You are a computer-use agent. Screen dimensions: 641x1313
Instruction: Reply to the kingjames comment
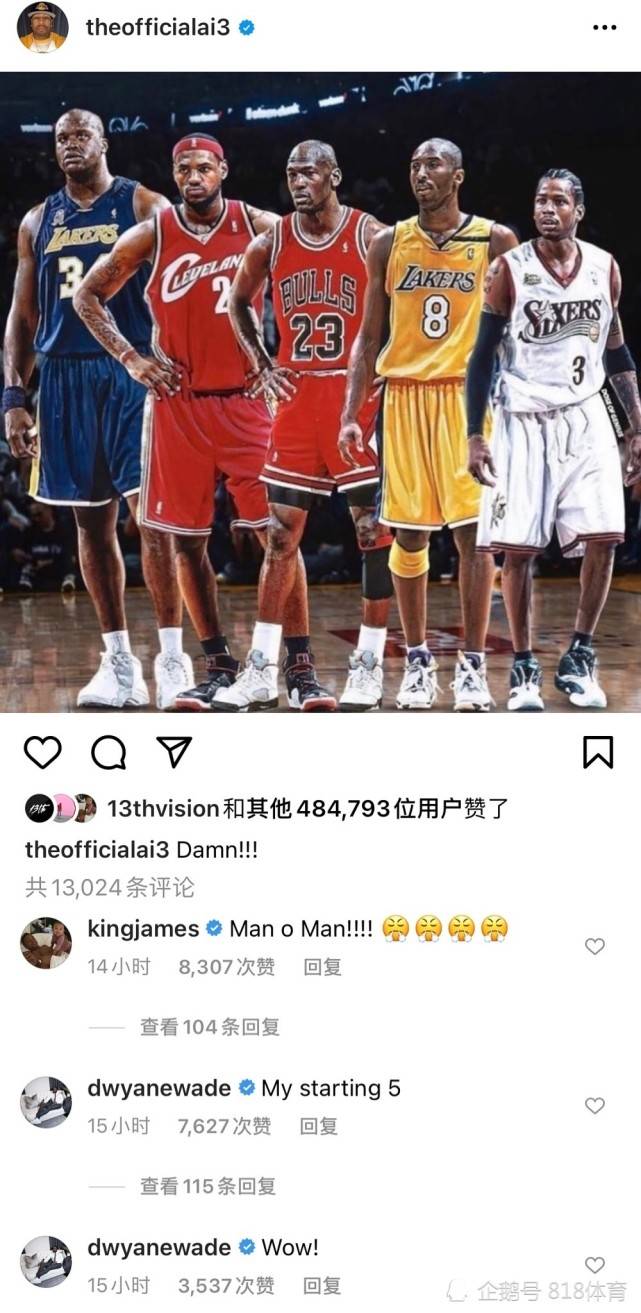point(322,967)
